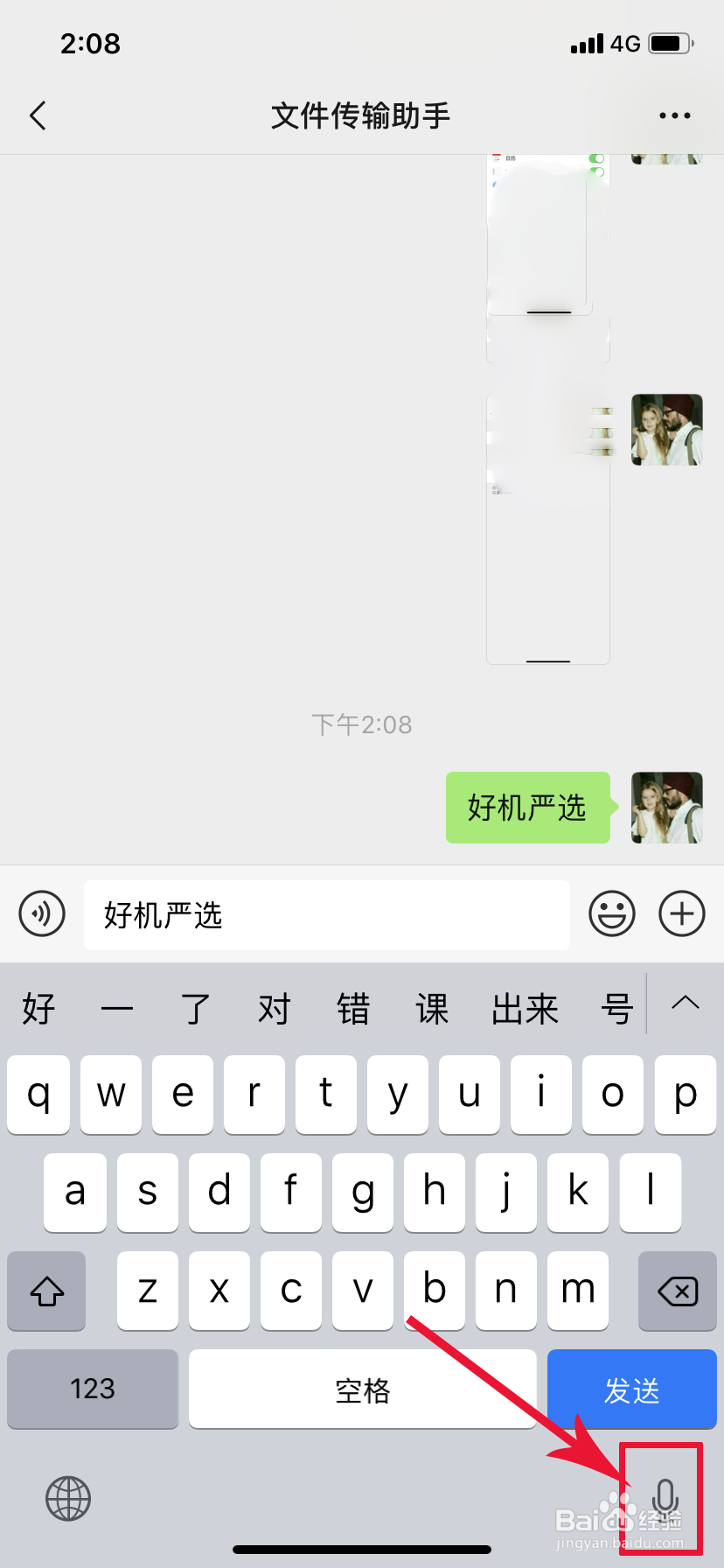Tap the back arrow to leave the chat
724x1568 pixels.
[x=38, y=115]
